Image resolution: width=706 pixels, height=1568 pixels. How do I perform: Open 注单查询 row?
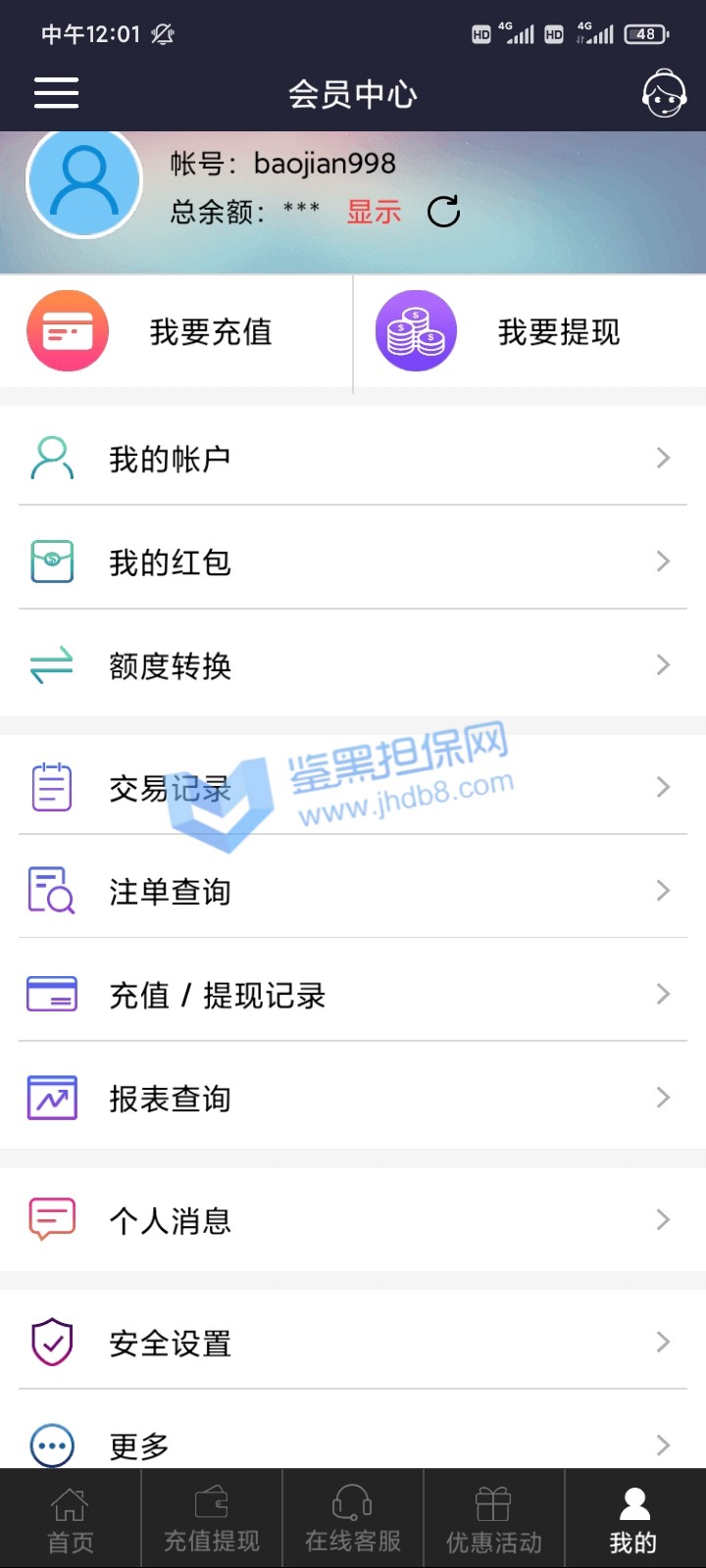353,892
